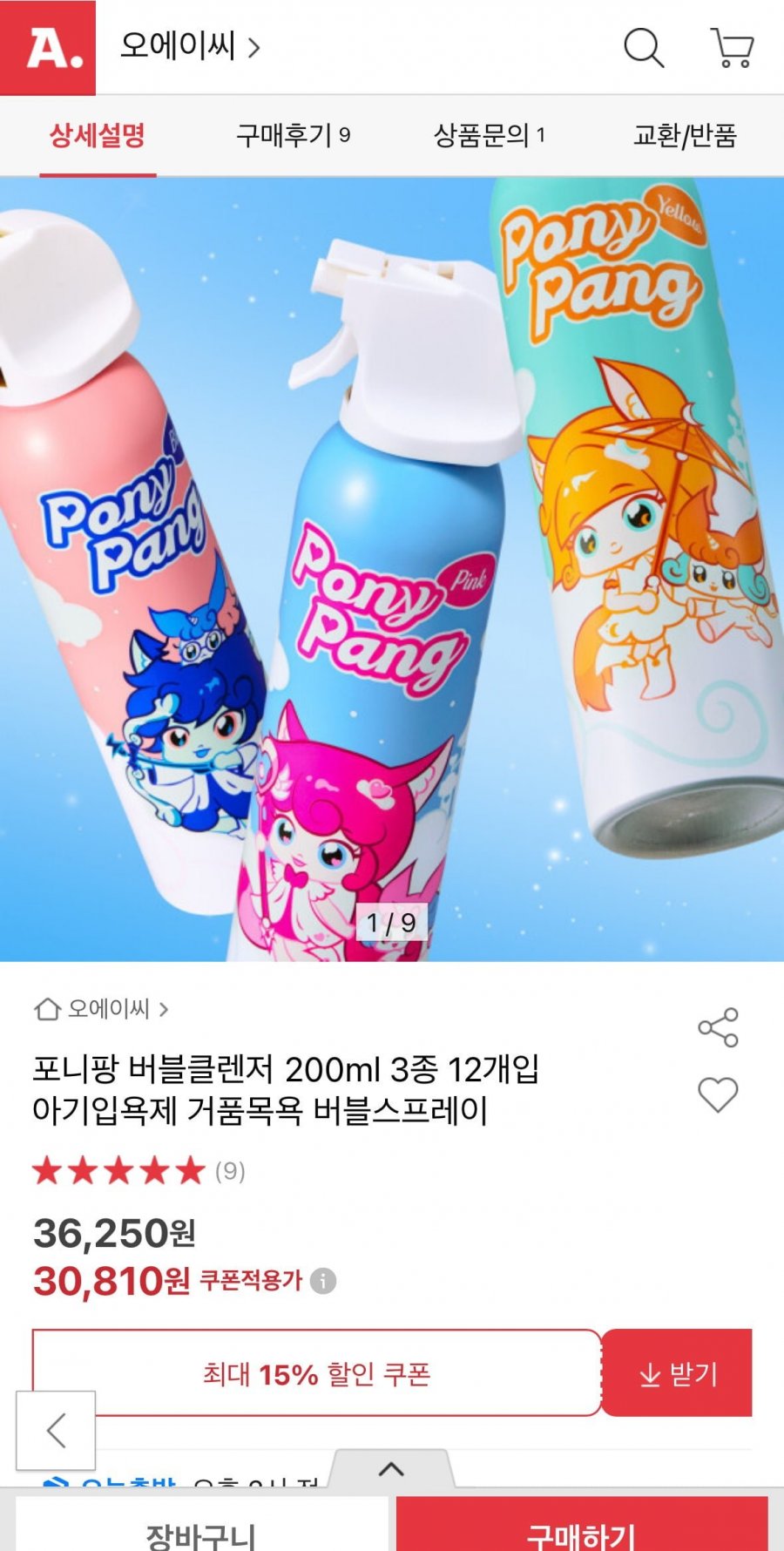Open coupon price info icon

(323, 1281)
